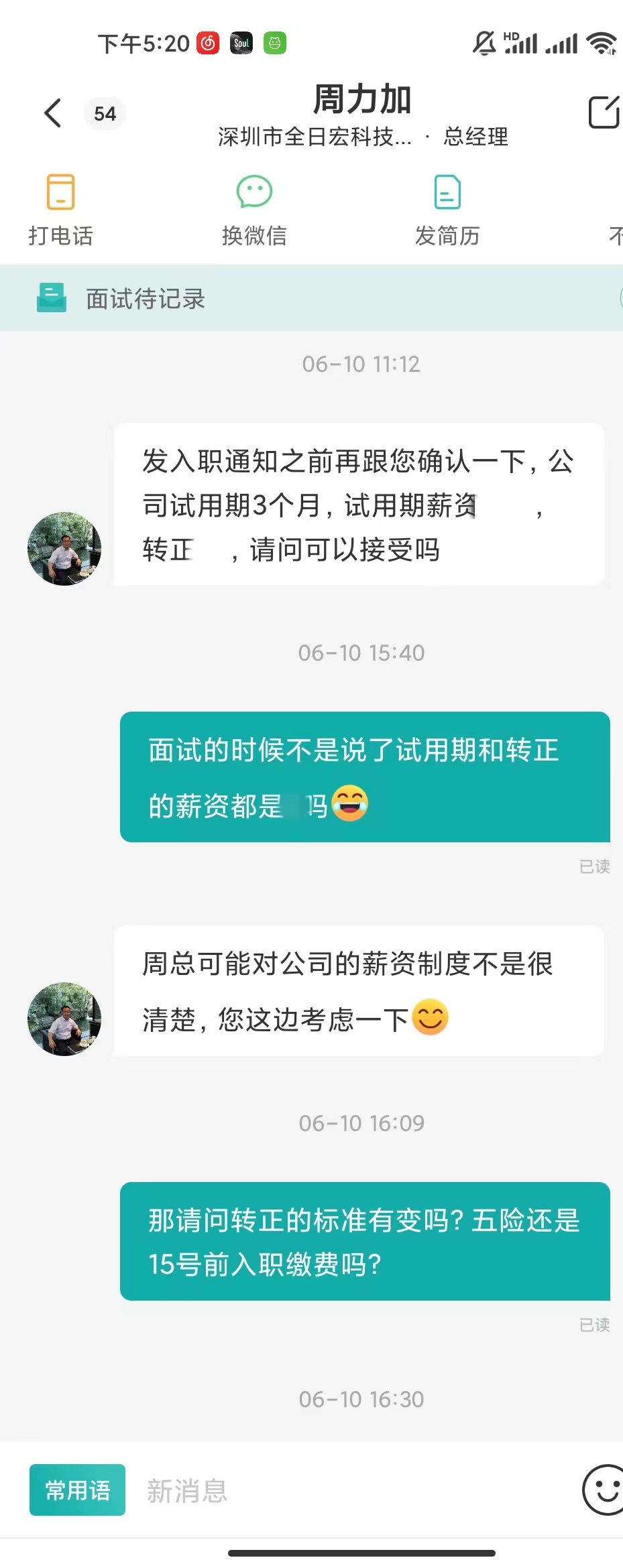Focus the 新消息 message input field
The width and height of the screenshot is (623, 1568).
(349, 1490)
